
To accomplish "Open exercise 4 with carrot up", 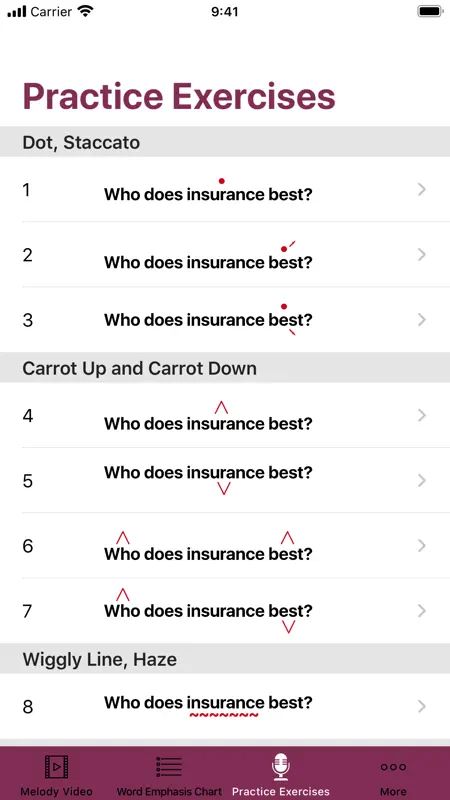I will (x=225, y=415).
